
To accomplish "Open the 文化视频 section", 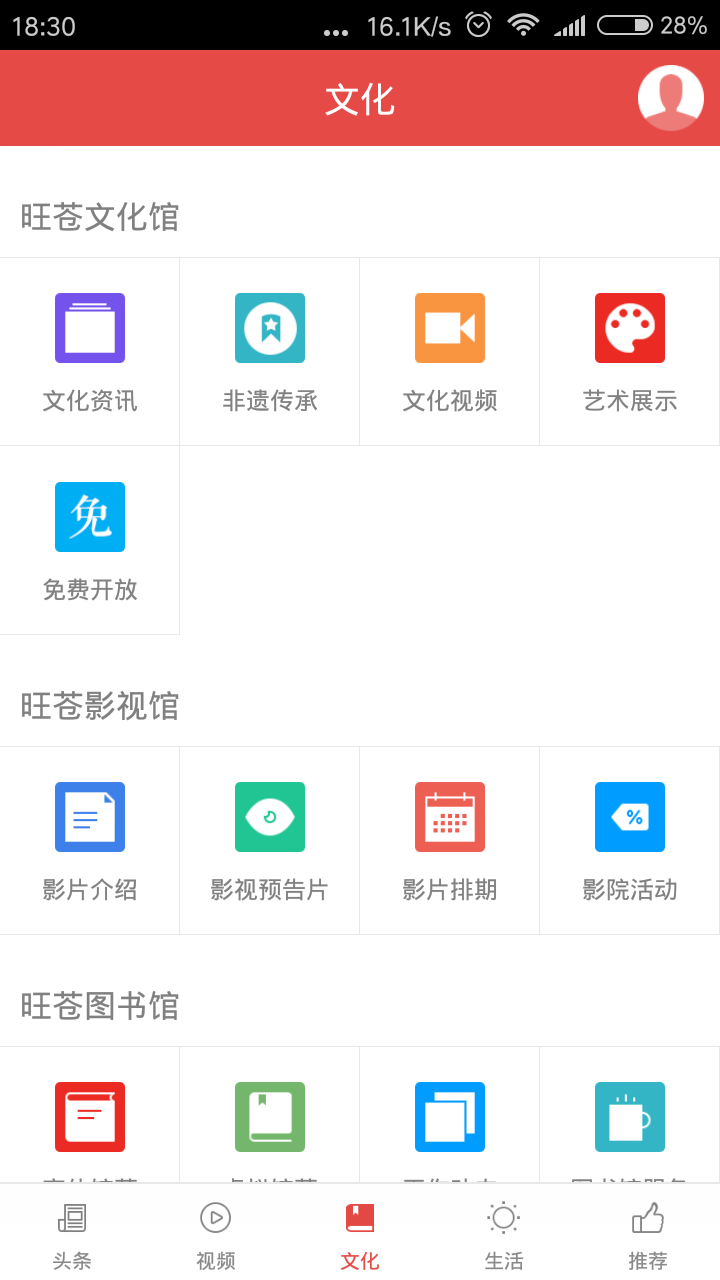I will [x=450, y=352].
